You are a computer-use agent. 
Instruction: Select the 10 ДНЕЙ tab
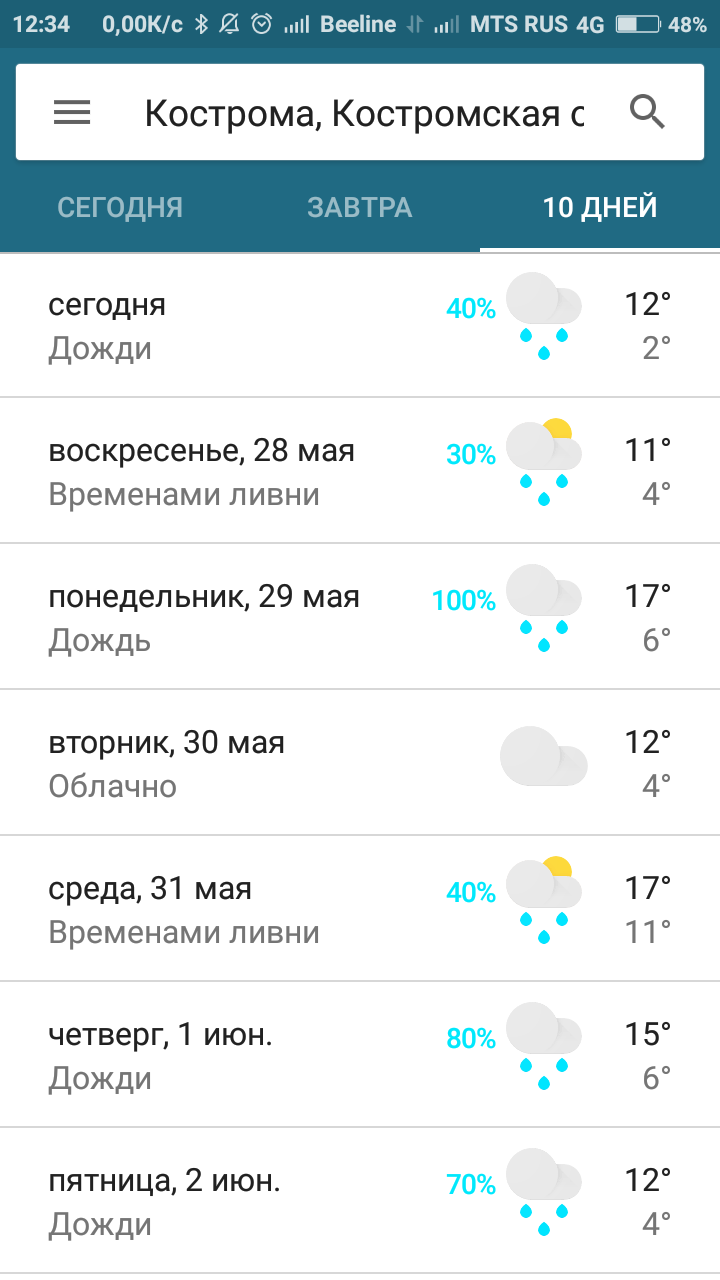coord(600,208)
